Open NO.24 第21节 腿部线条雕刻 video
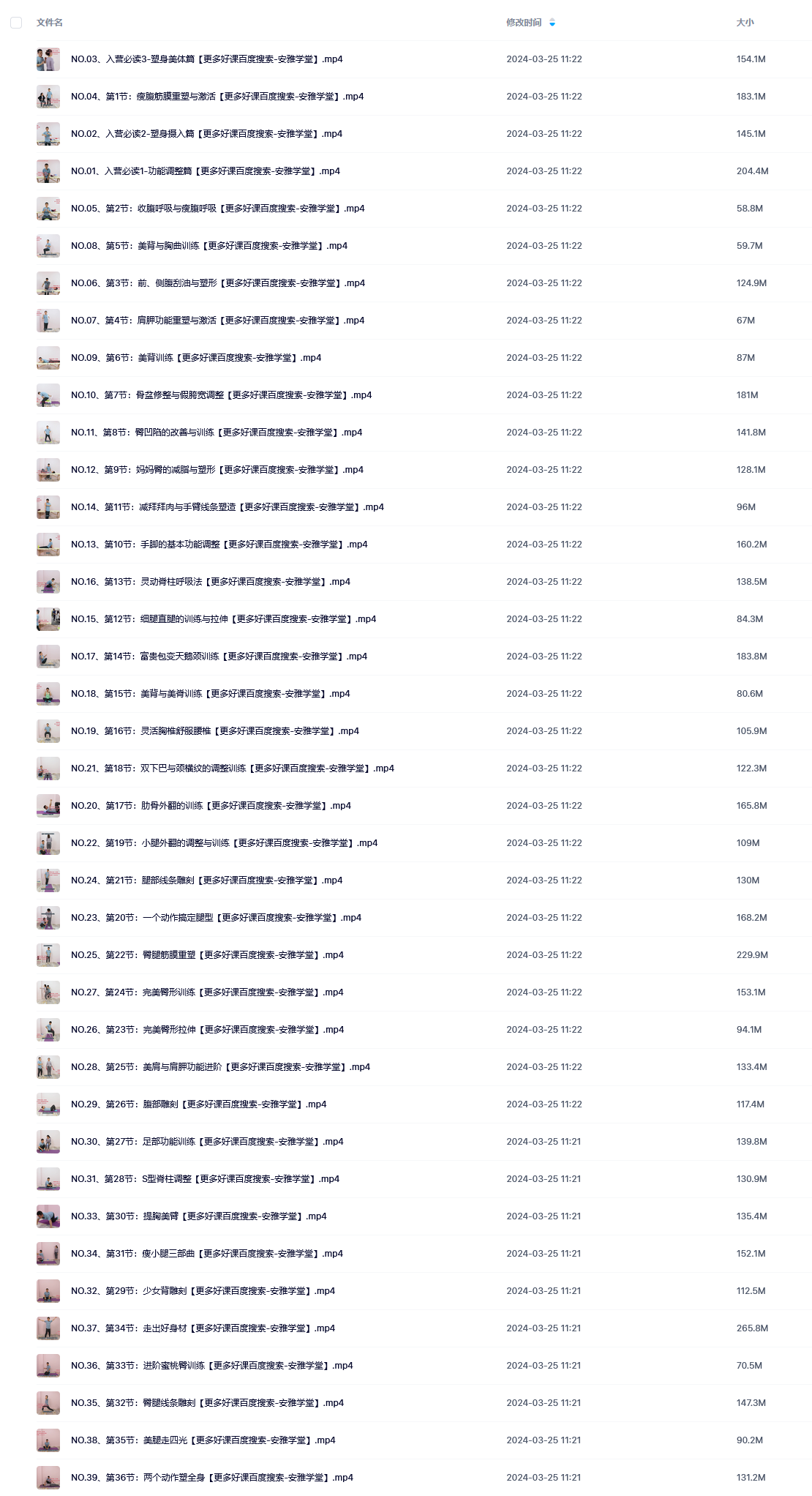Image resolution: width=812 pixels, height=1496 pixels. 207,880
